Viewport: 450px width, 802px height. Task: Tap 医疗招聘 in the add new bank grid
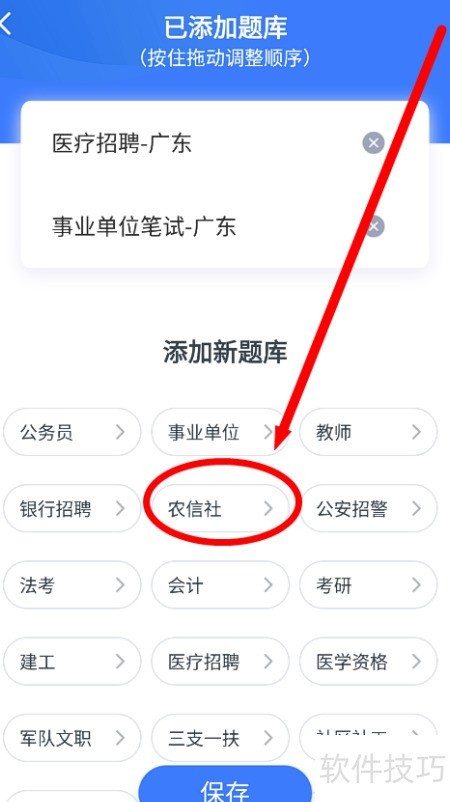click(x=220, y=662)
